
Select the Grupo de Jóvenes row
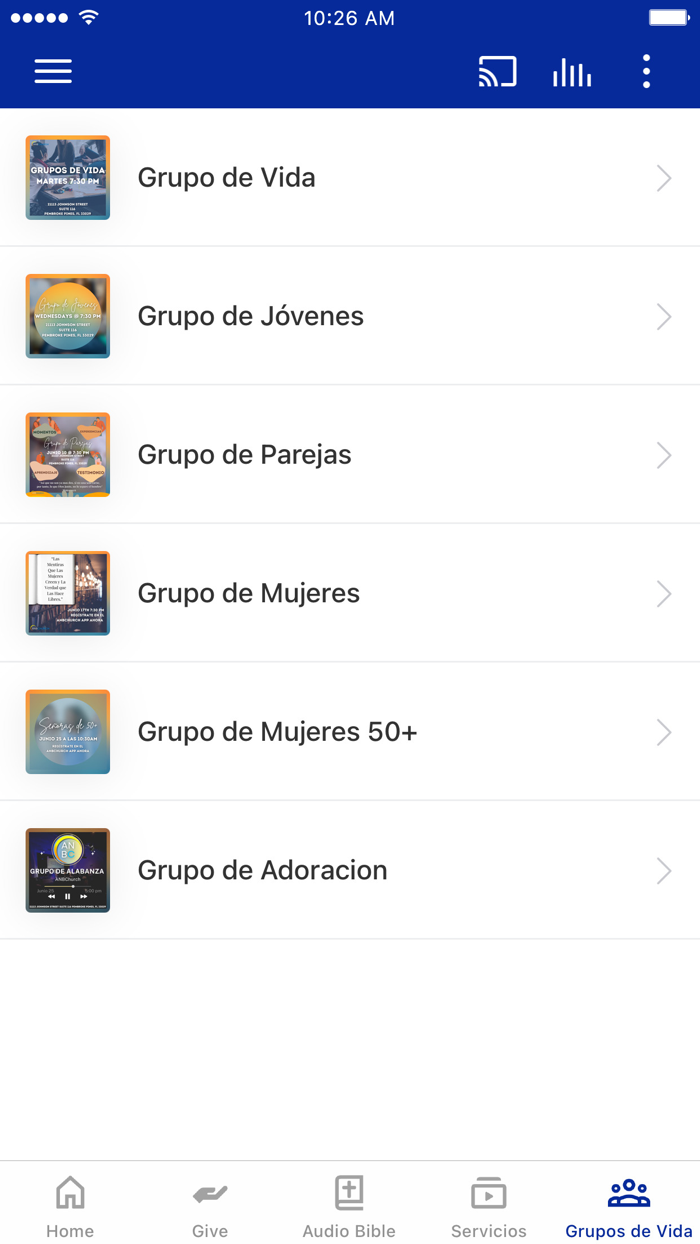click(x=350, y=316)
